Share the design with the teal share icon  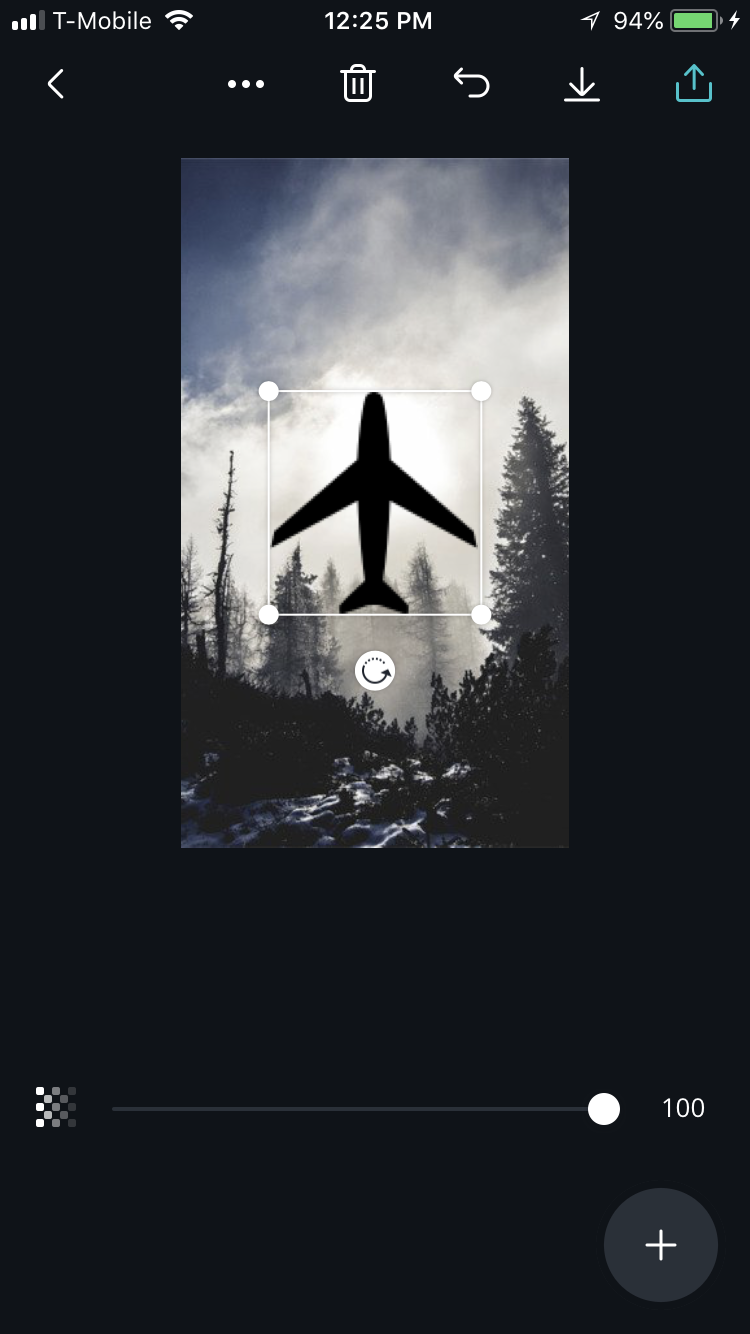pos(693,84)
